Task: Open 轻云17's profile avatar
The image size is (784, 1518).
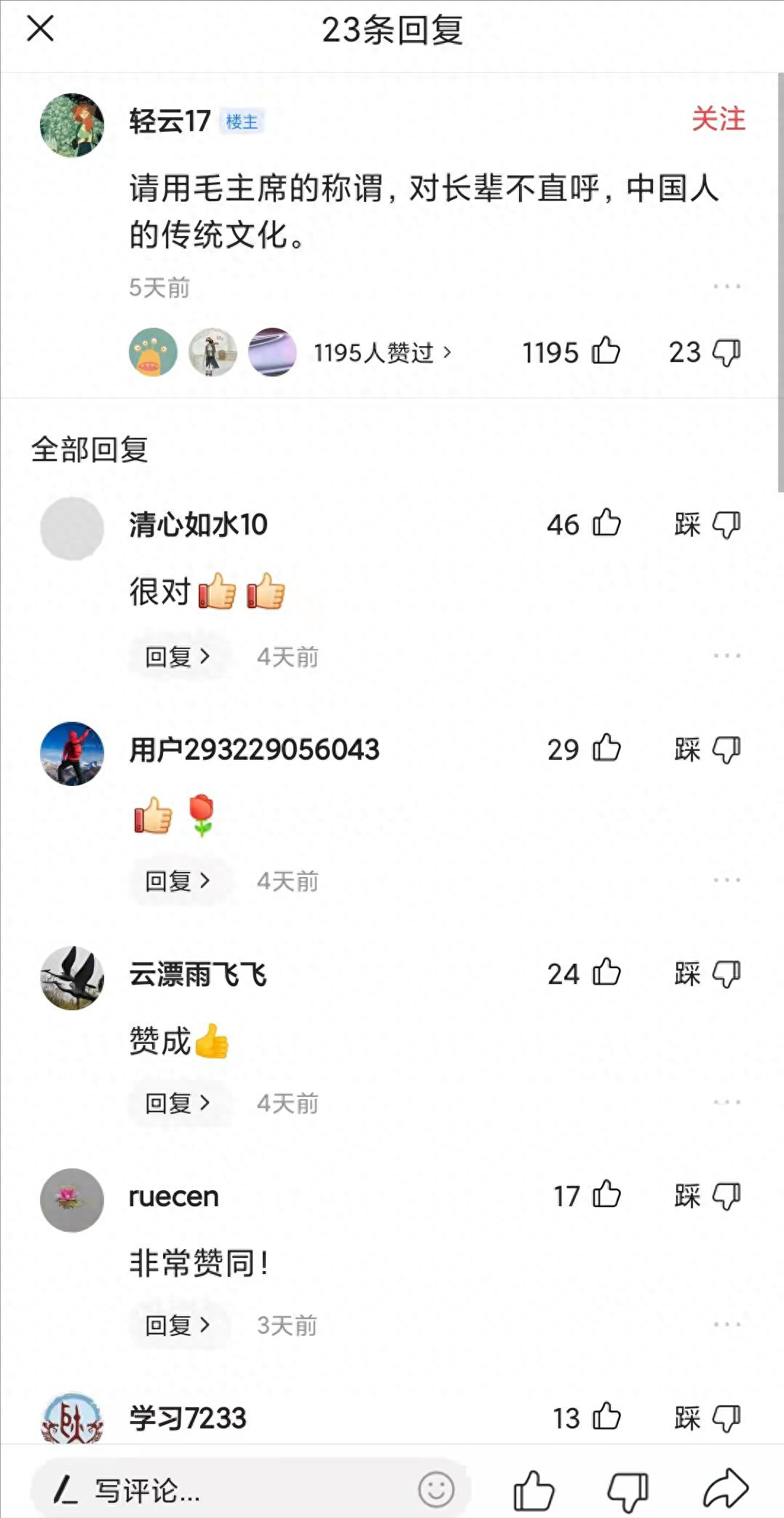Action: pyautogui.click(x=71, y=125)
